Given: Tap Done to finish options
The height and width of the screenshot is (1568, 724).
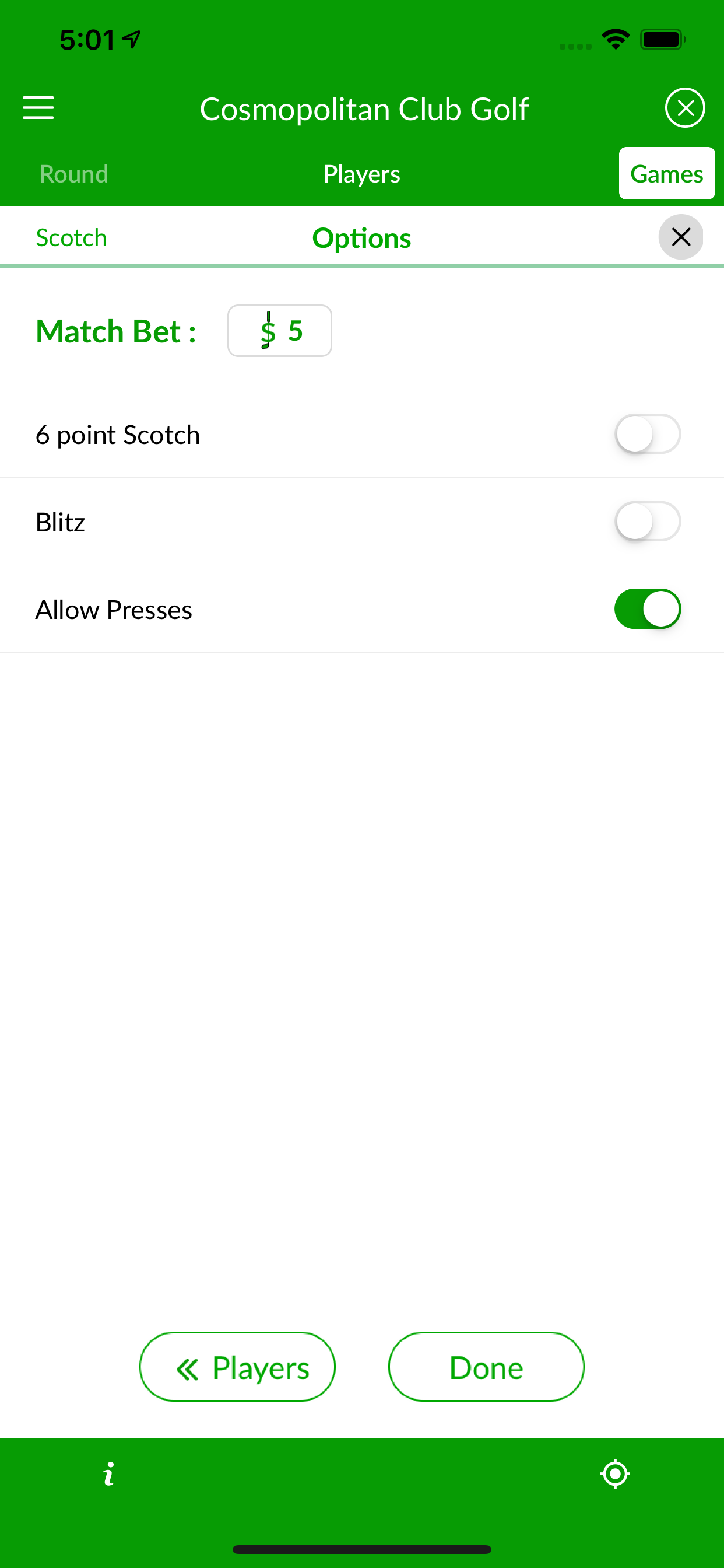Looking at the screenshot, I should pos(486,1367).
